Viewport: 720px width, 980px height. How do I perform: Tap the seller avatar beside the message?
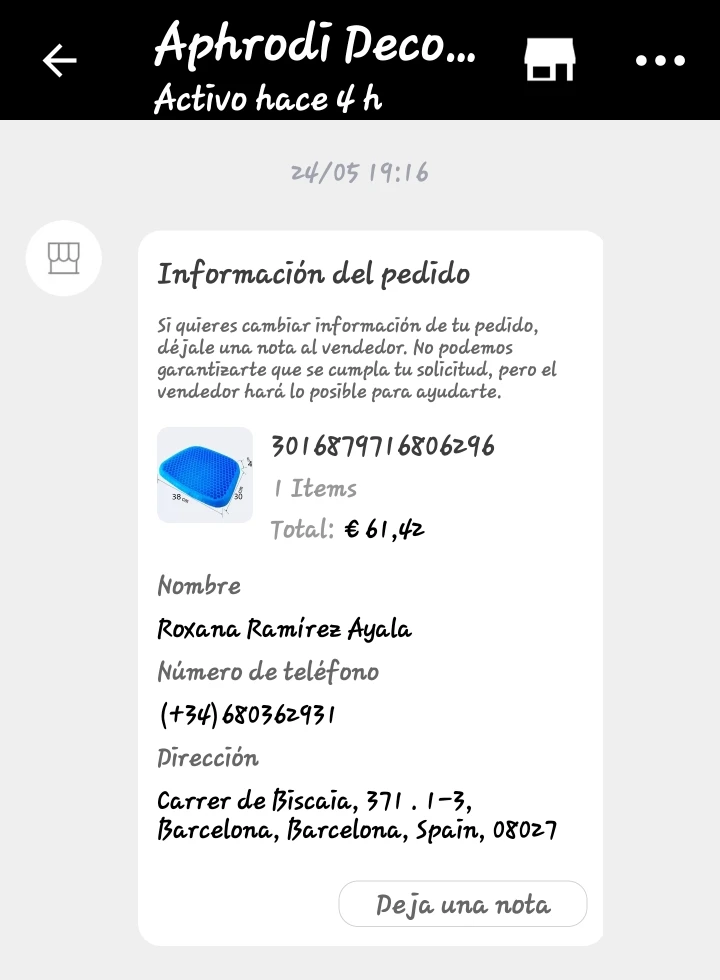[64, 258]
